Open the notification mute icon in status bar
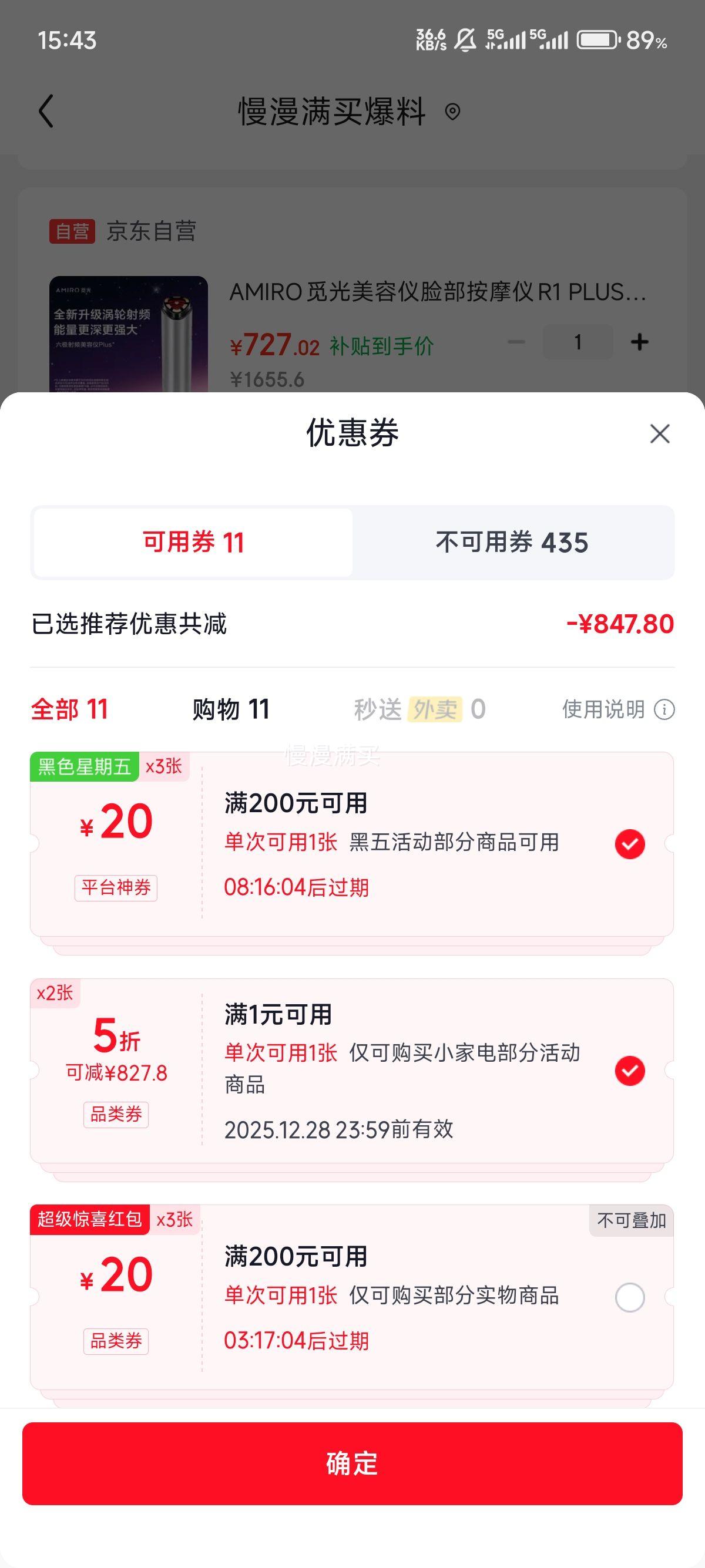This screenshot has width=705, height=1568. (x=464, y=39)
